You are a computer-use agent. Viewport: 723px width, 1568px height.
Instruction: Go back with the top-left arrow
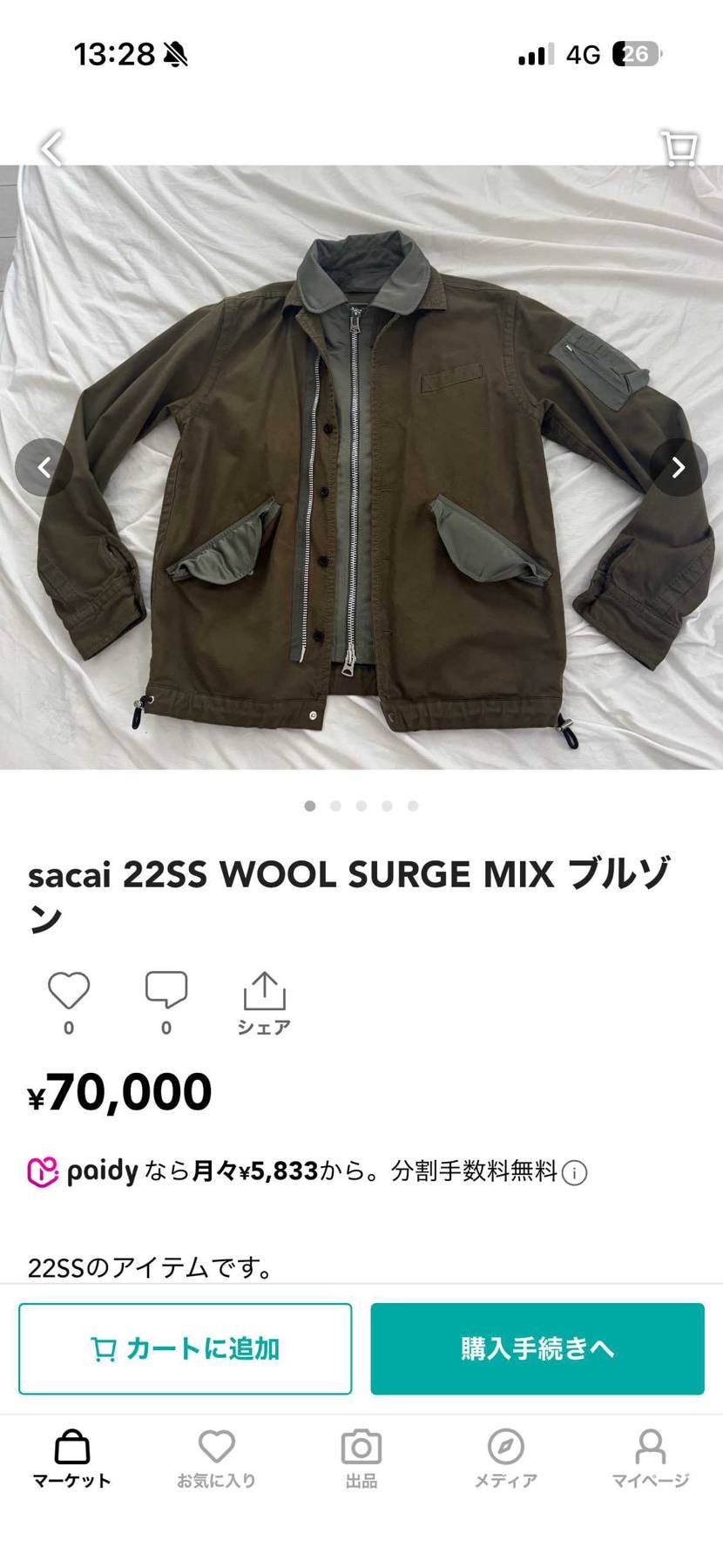(50, 148)
